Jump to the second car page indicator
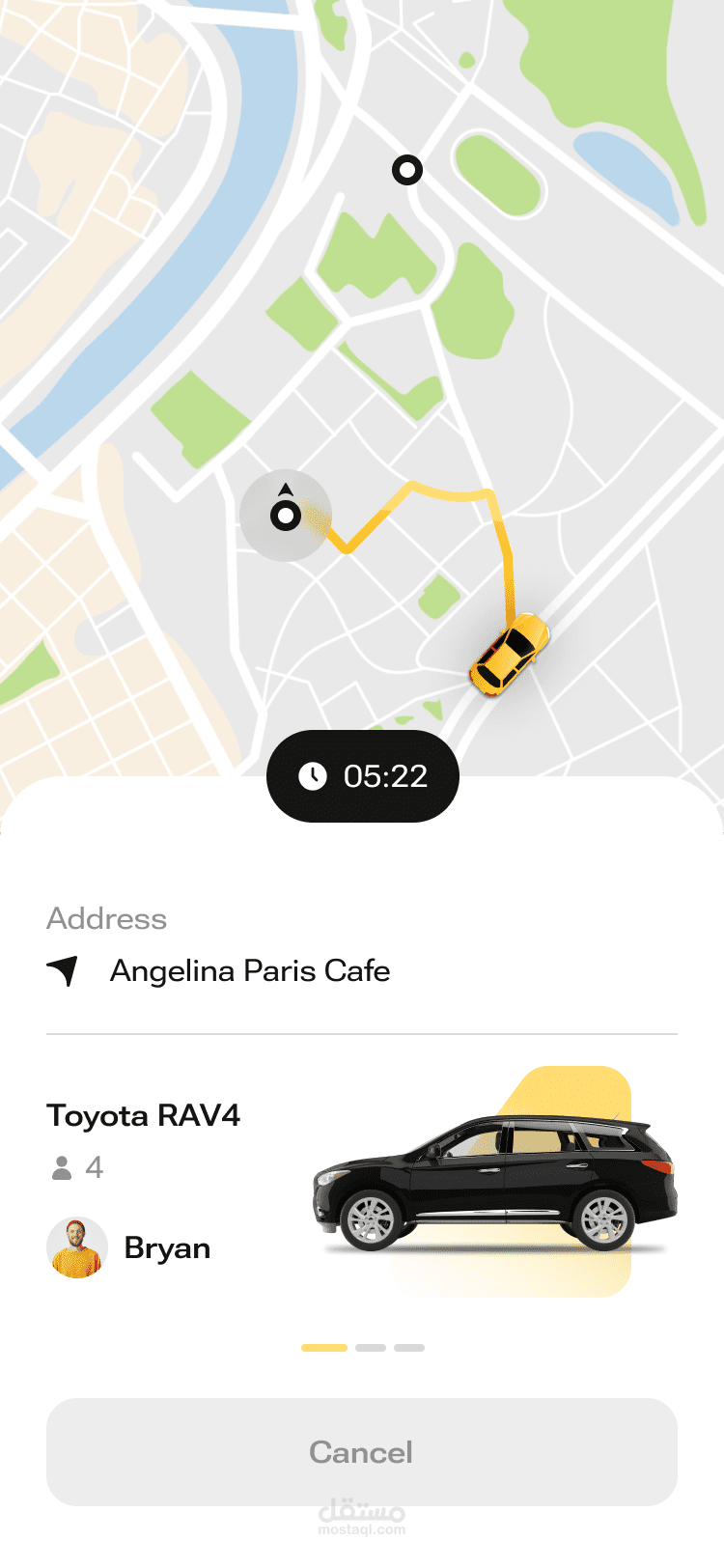This screenshot has height=1568, width=724. point(371,1347)
